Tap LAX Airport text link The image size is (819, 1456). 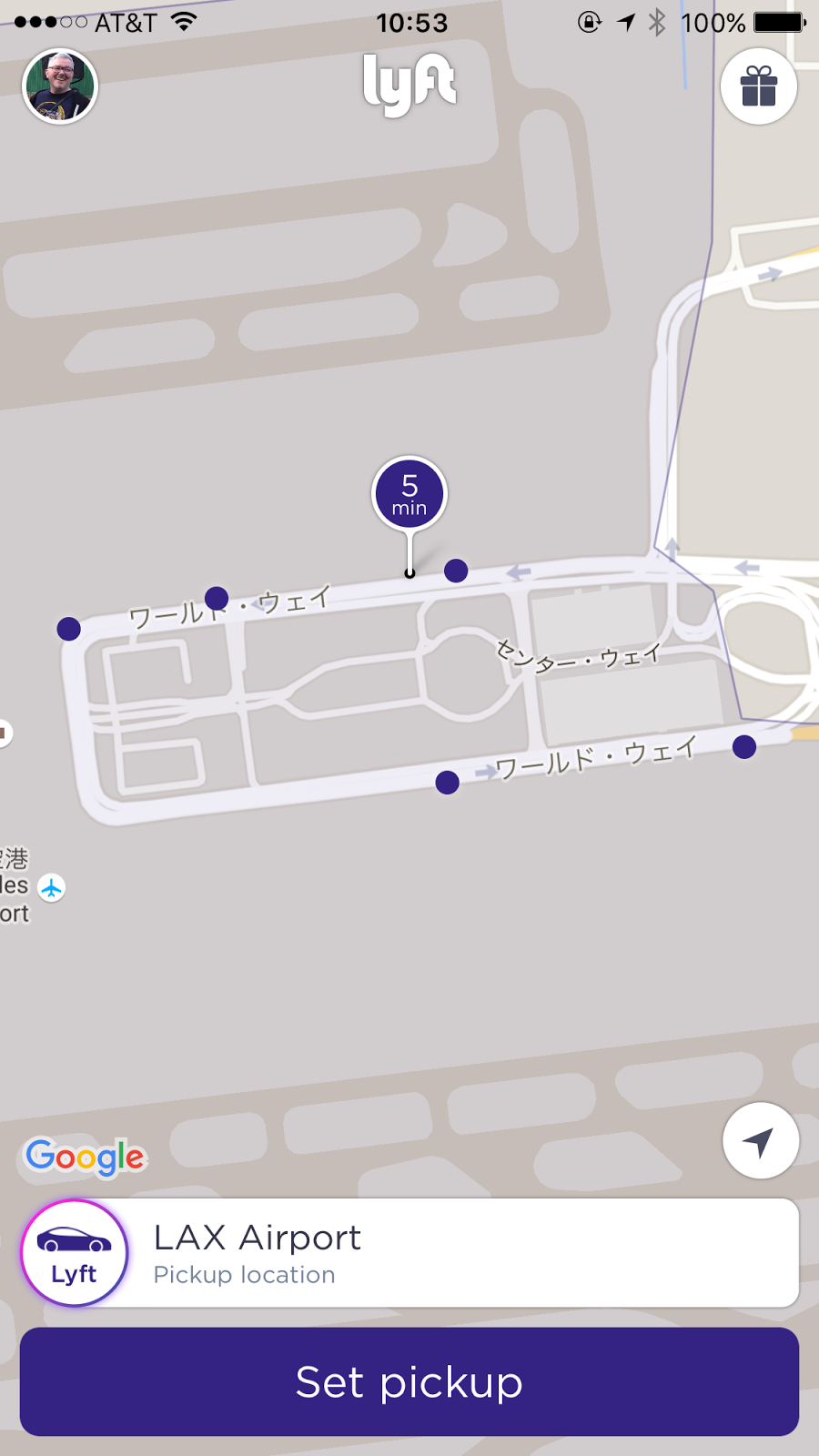point(257,1236)
